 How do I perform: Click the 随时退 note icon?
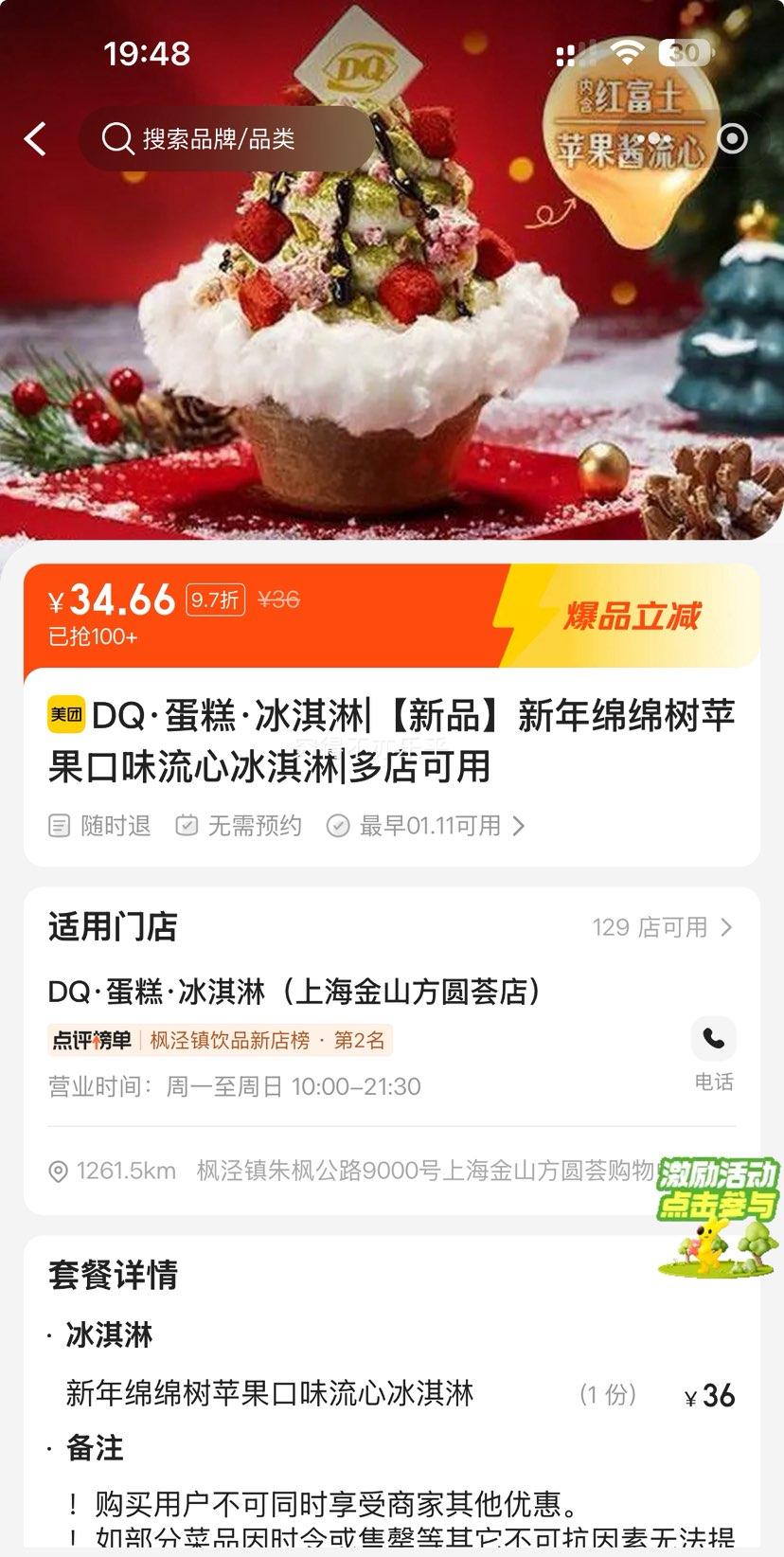tap(58, 825)
